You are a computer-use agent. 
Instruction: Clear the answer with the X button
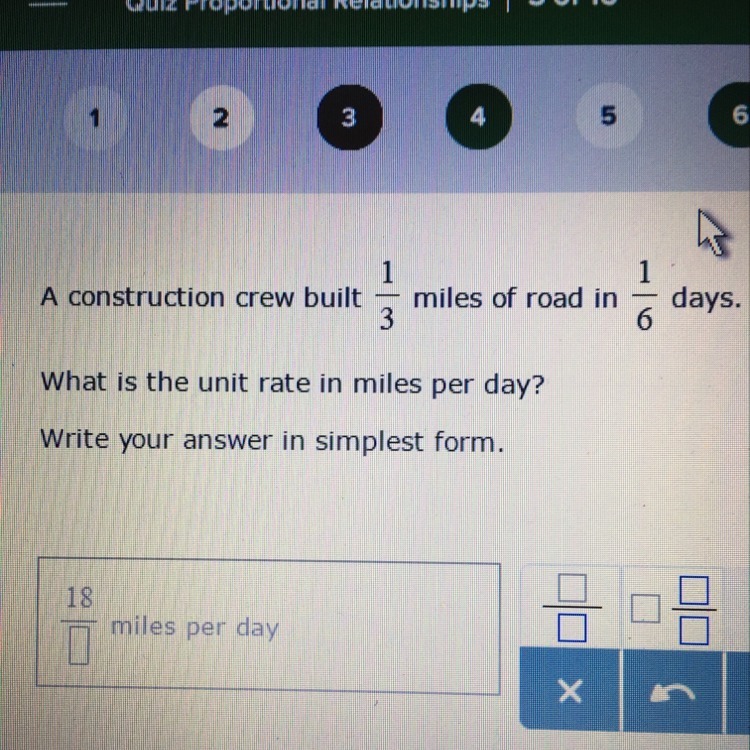[x=570, y=690]
